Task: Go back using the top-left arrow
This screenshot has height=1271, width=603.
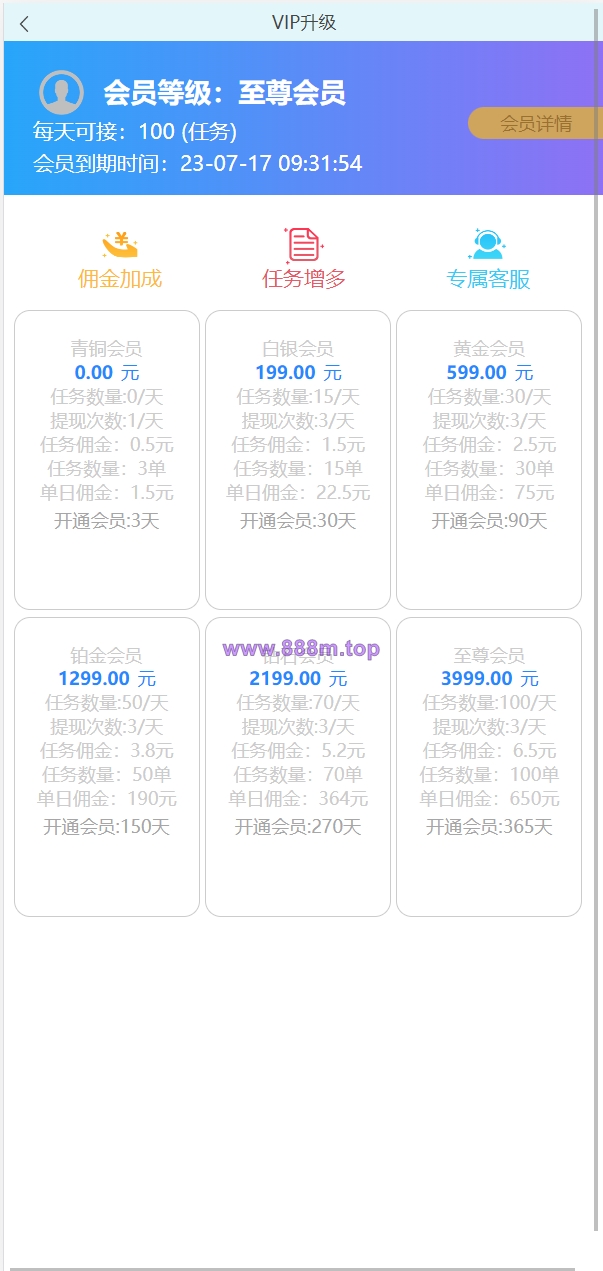Action: 24,24
